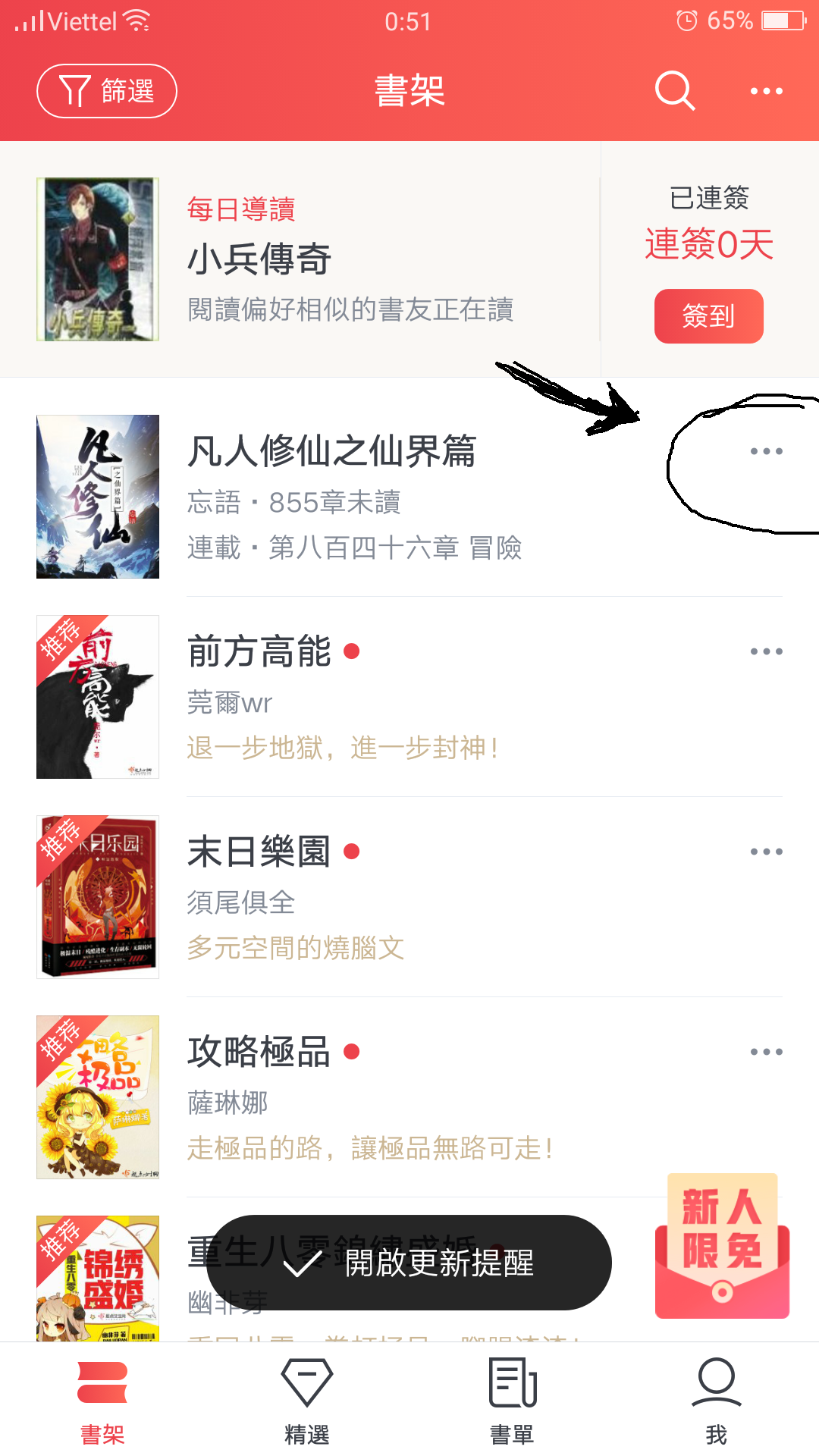Enable update reminders via 開啟更新提醒
Screen dimensions: 819x1456
pyautogui.click(x=409, y=1263)
